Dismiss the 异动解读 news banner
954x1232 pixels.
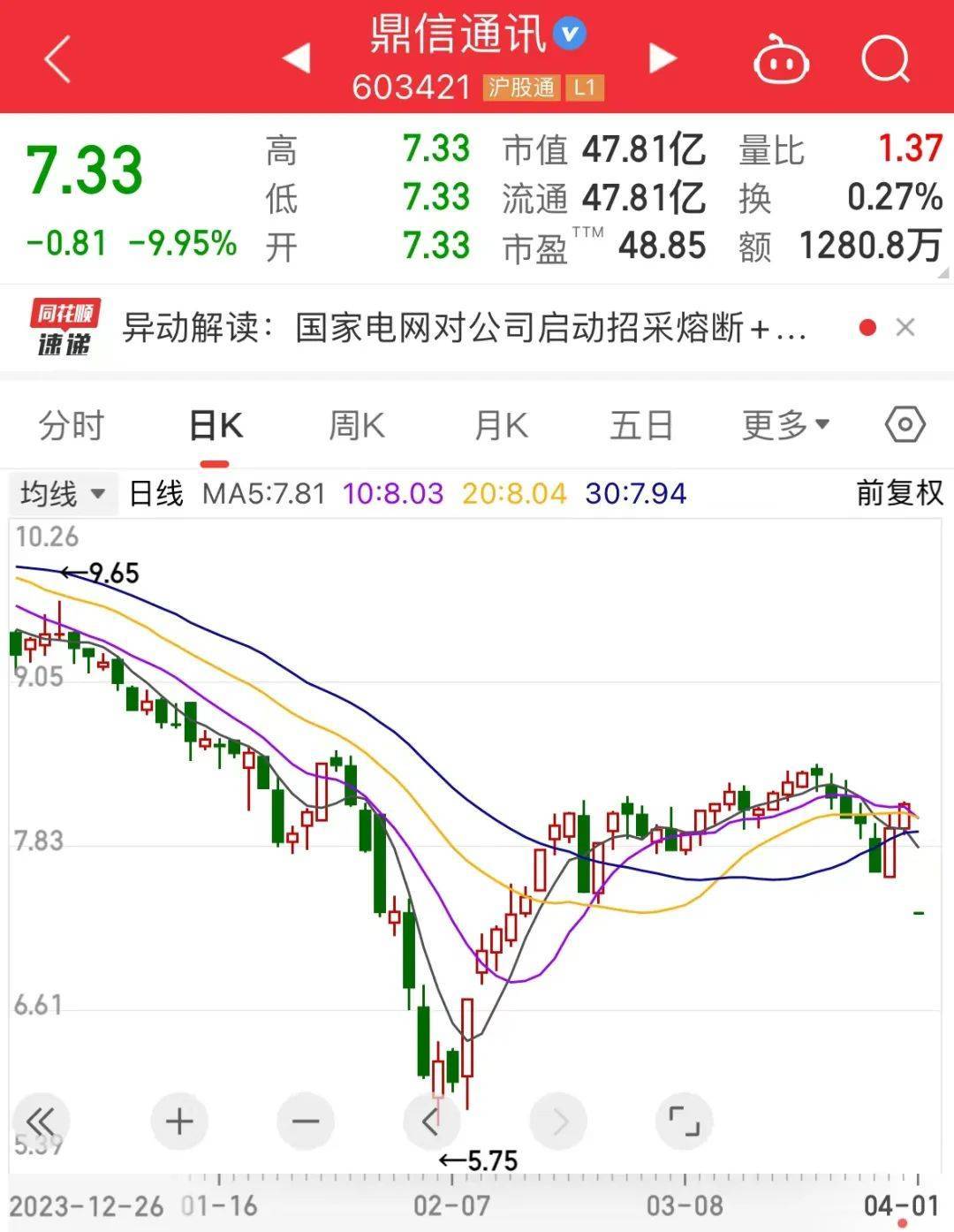pyautogui.click(x=906, y=328)
